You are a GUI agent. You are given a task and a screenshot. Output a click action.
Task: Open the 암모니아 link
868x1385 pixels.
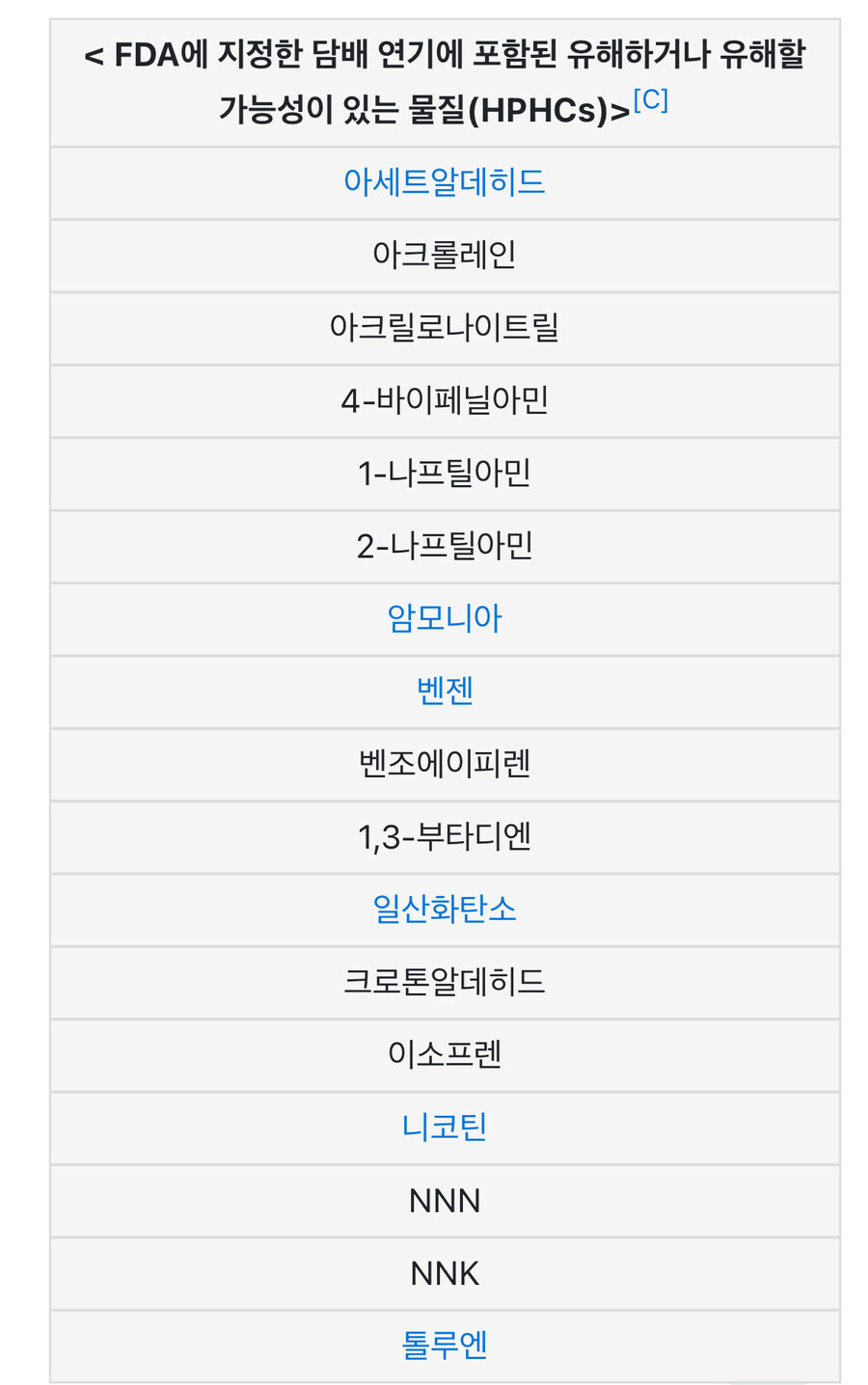click(444, 618)
